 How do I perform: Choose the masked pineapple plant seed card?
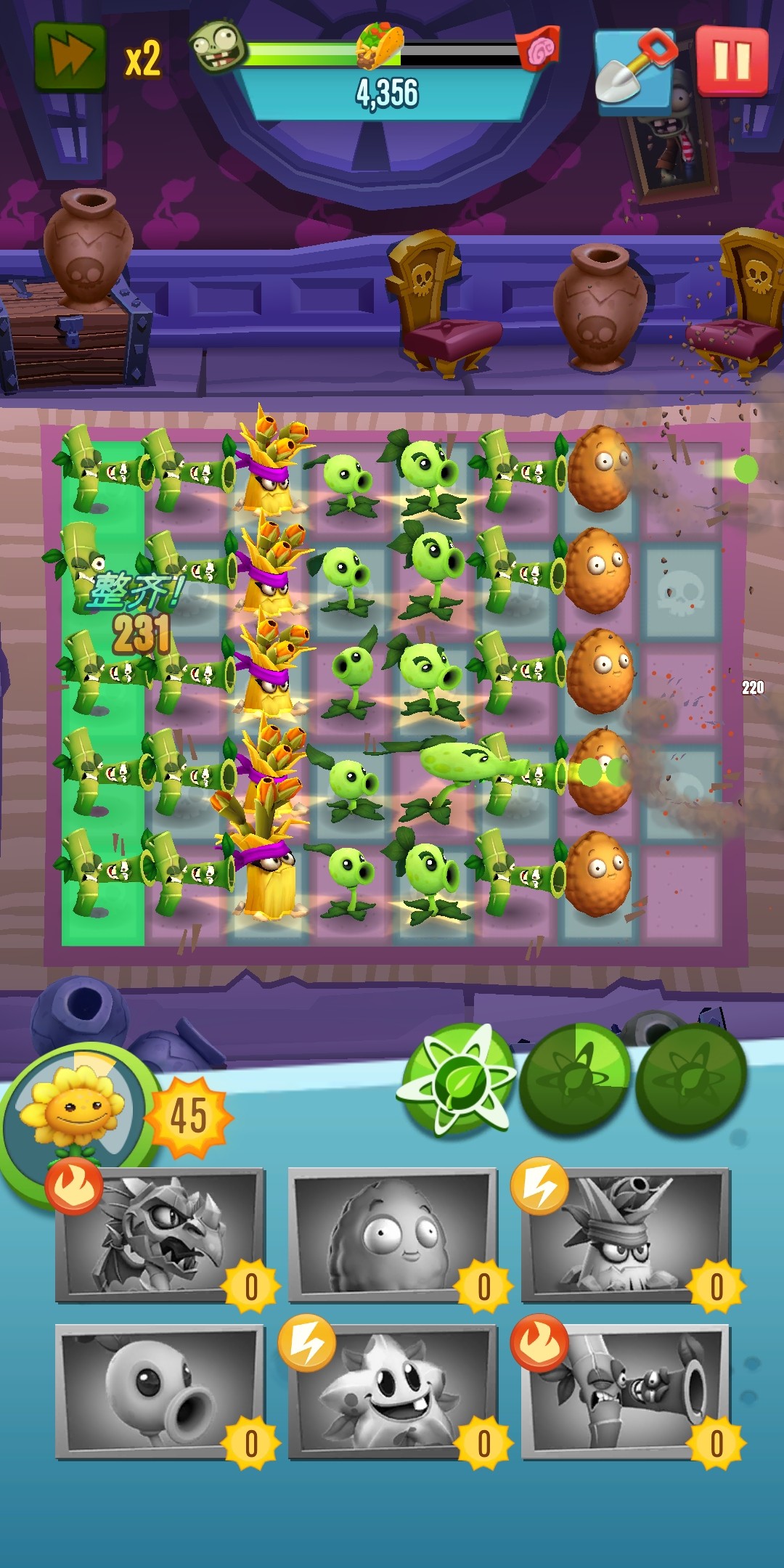coord(626,1236)
